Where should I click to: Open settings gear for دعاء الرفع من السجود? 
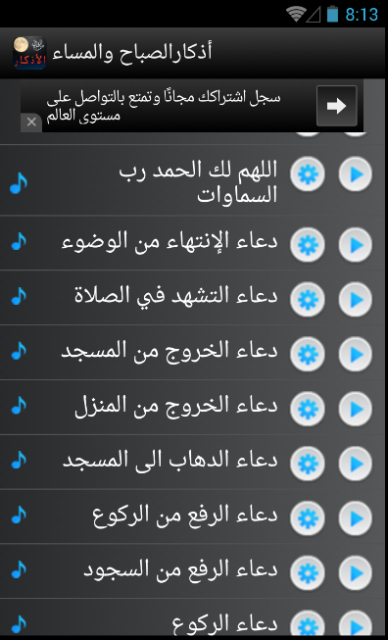[x=307, y=573]
